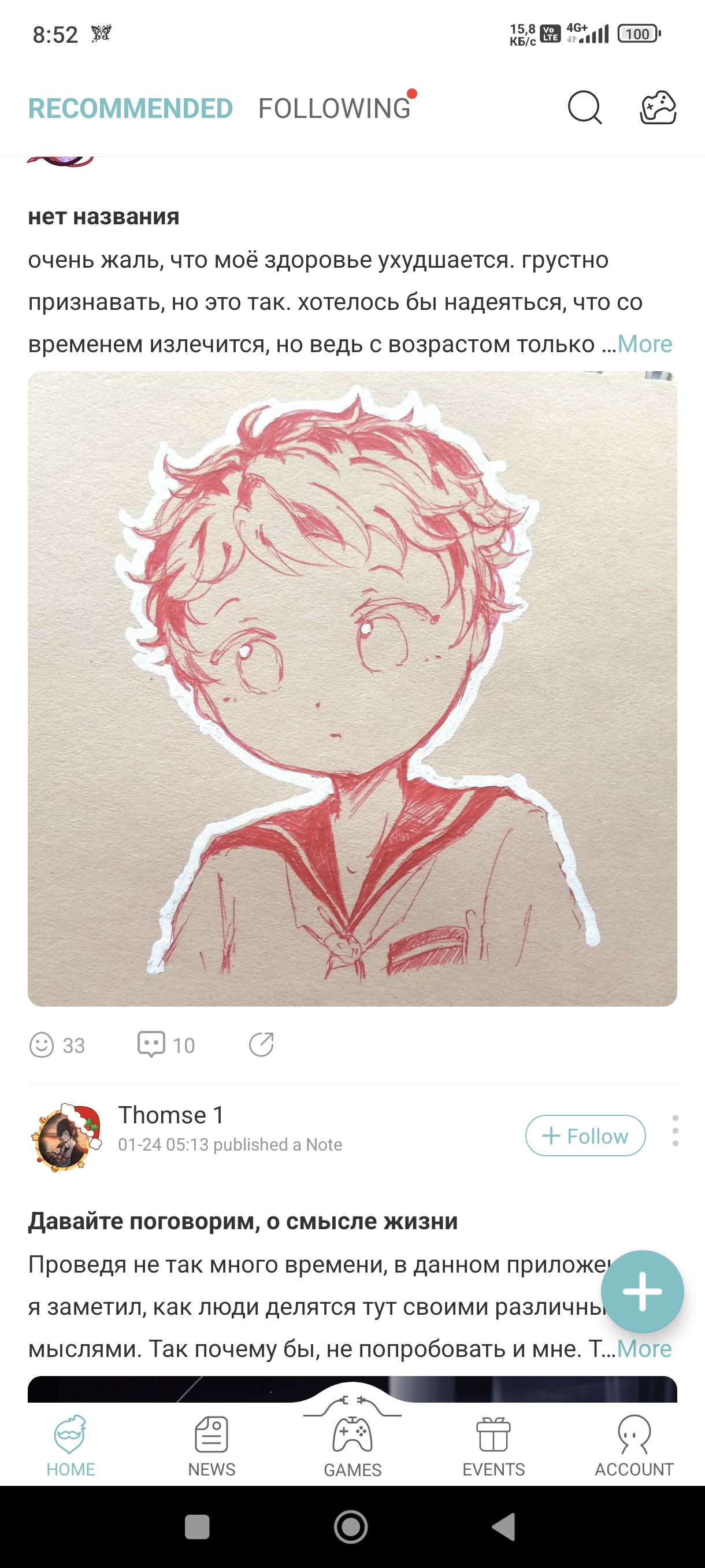
Task: Share the "нет названия" post
Action: (x=262, y=1045)
